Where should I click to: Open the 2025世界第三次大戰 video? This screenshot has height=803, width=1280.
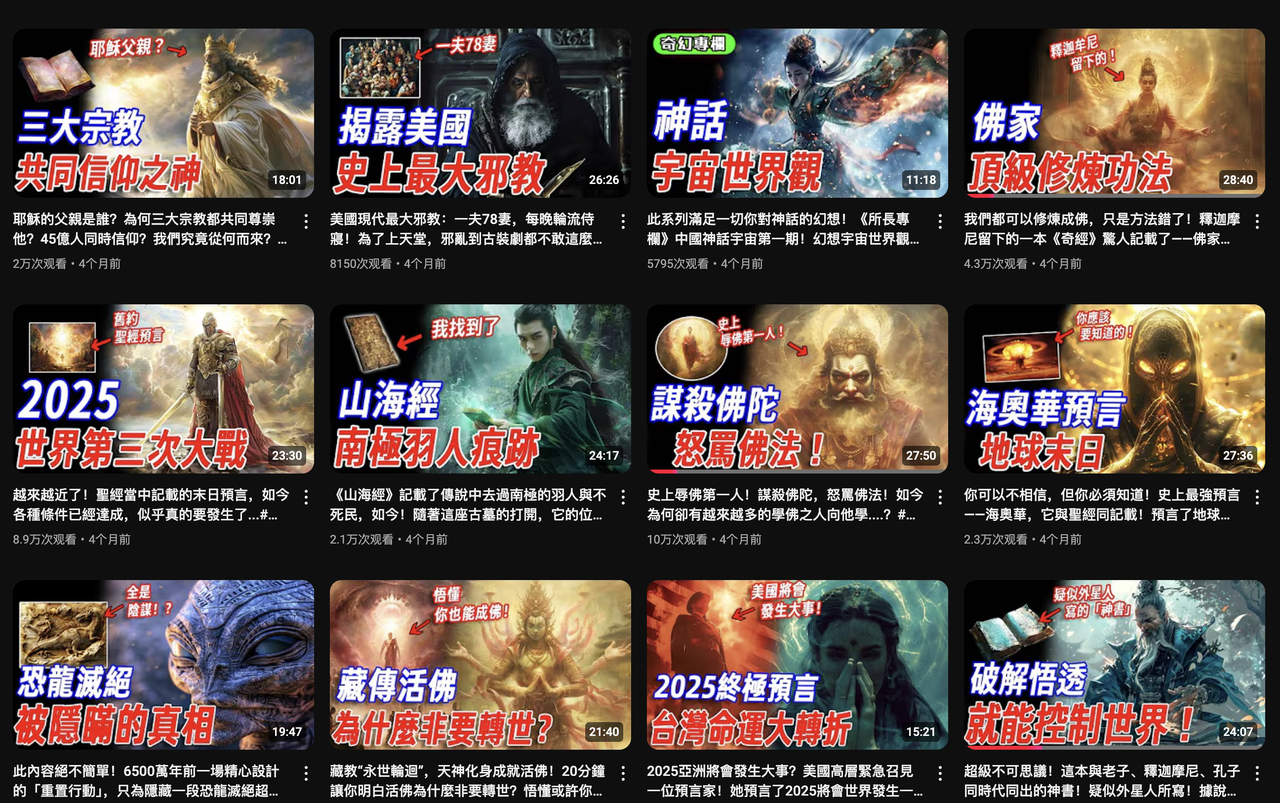click(163, 389)
